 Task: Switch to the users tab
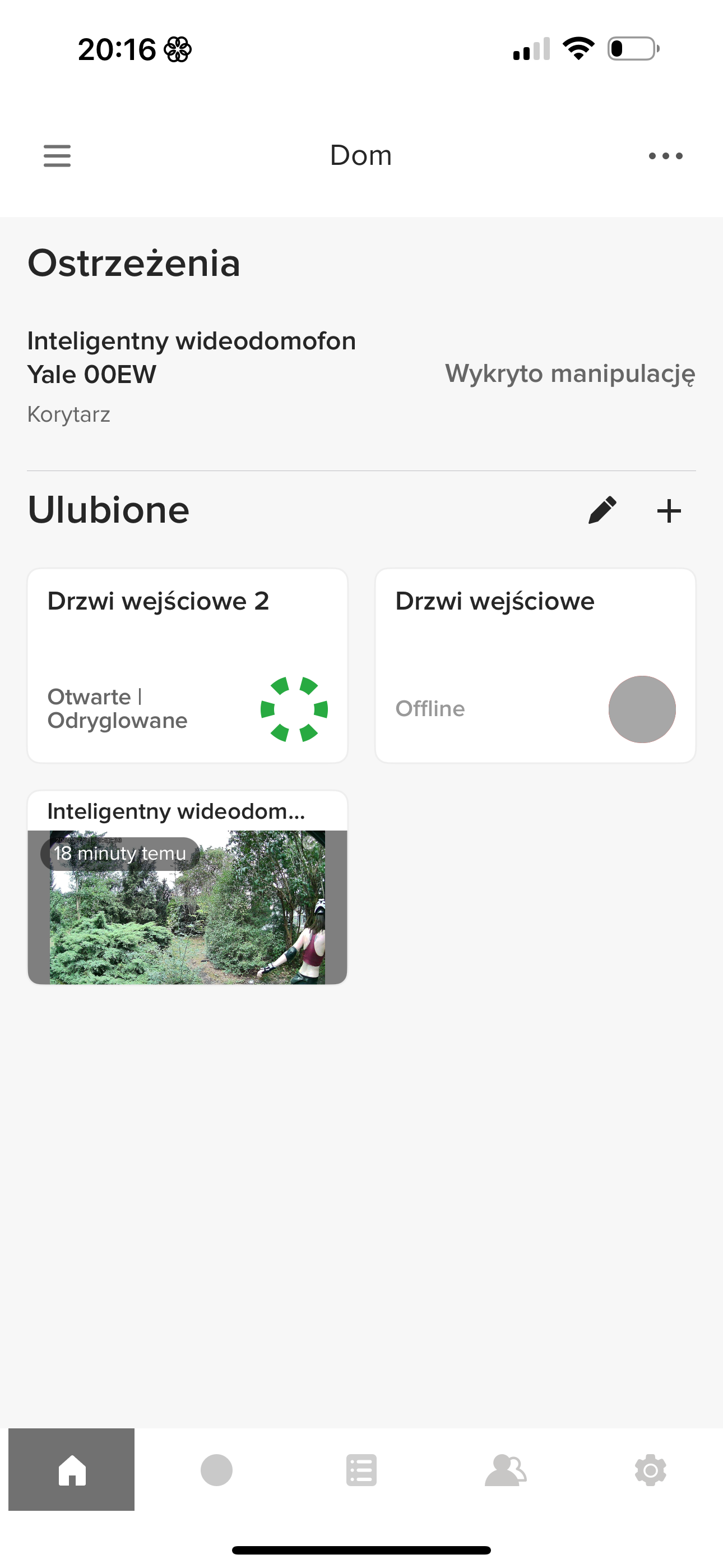[505, 1470]
